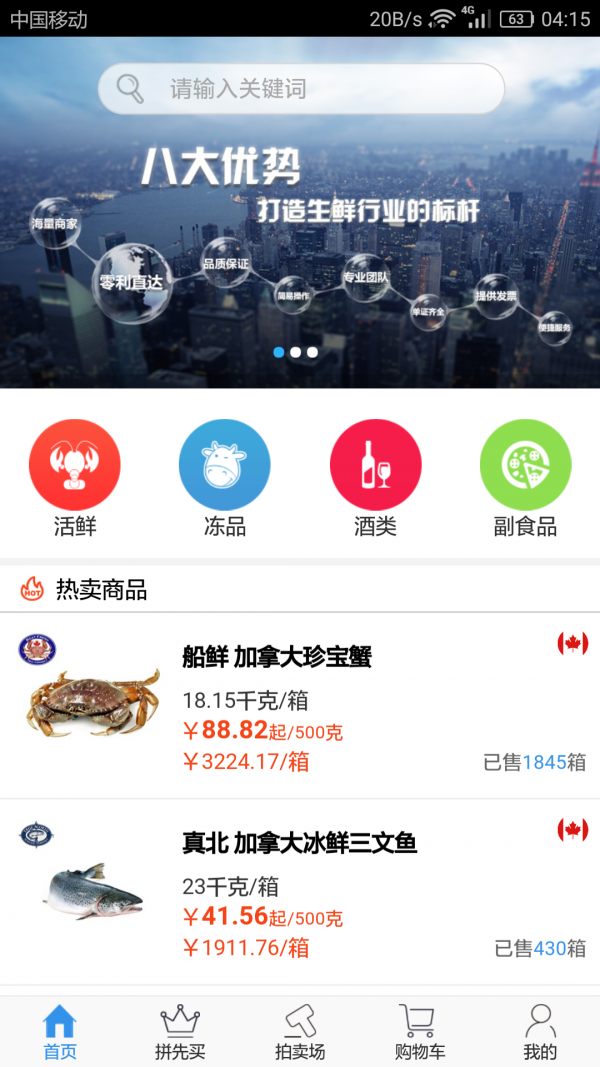Open the 拍卖场 tab

pyautogui.click(x=300, y=1032)
